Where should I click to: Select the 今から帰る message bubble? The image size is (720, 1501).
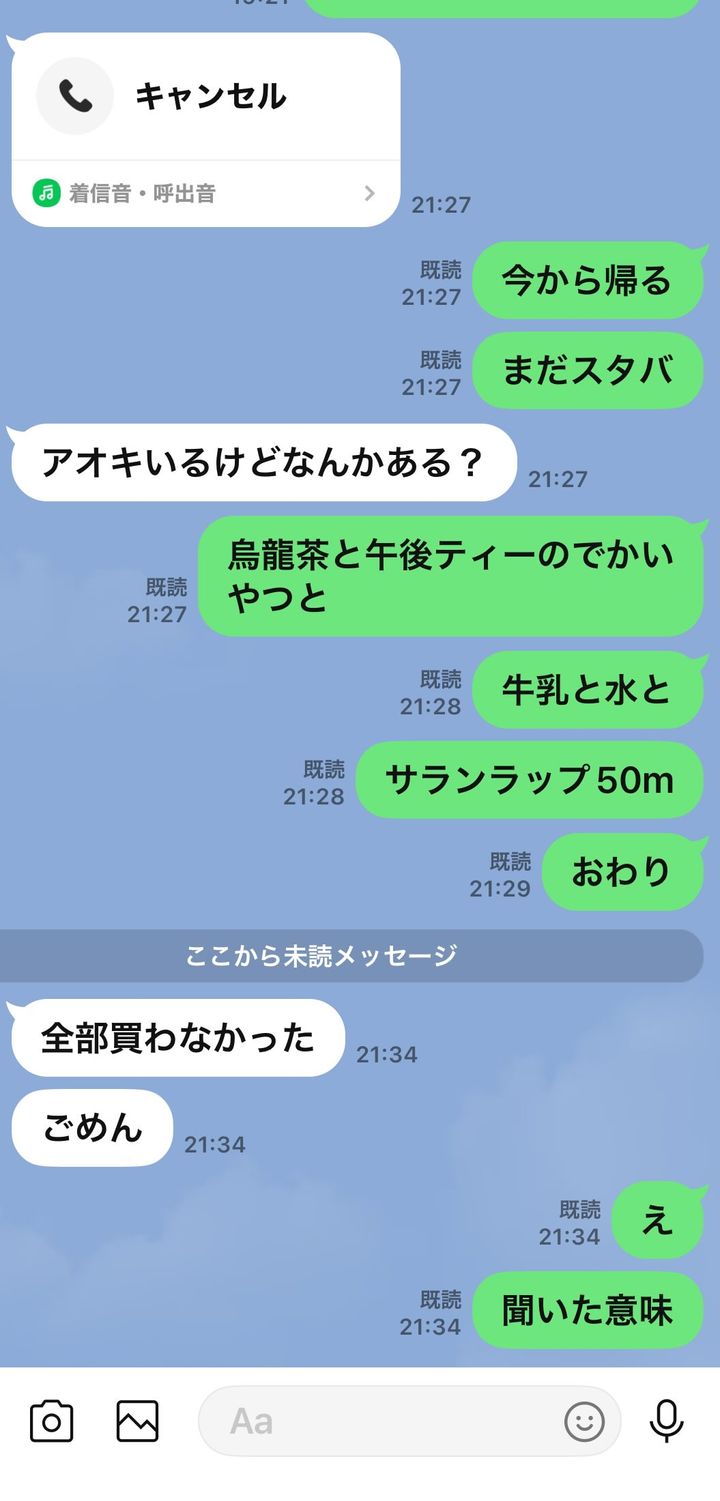coord(588,281)
